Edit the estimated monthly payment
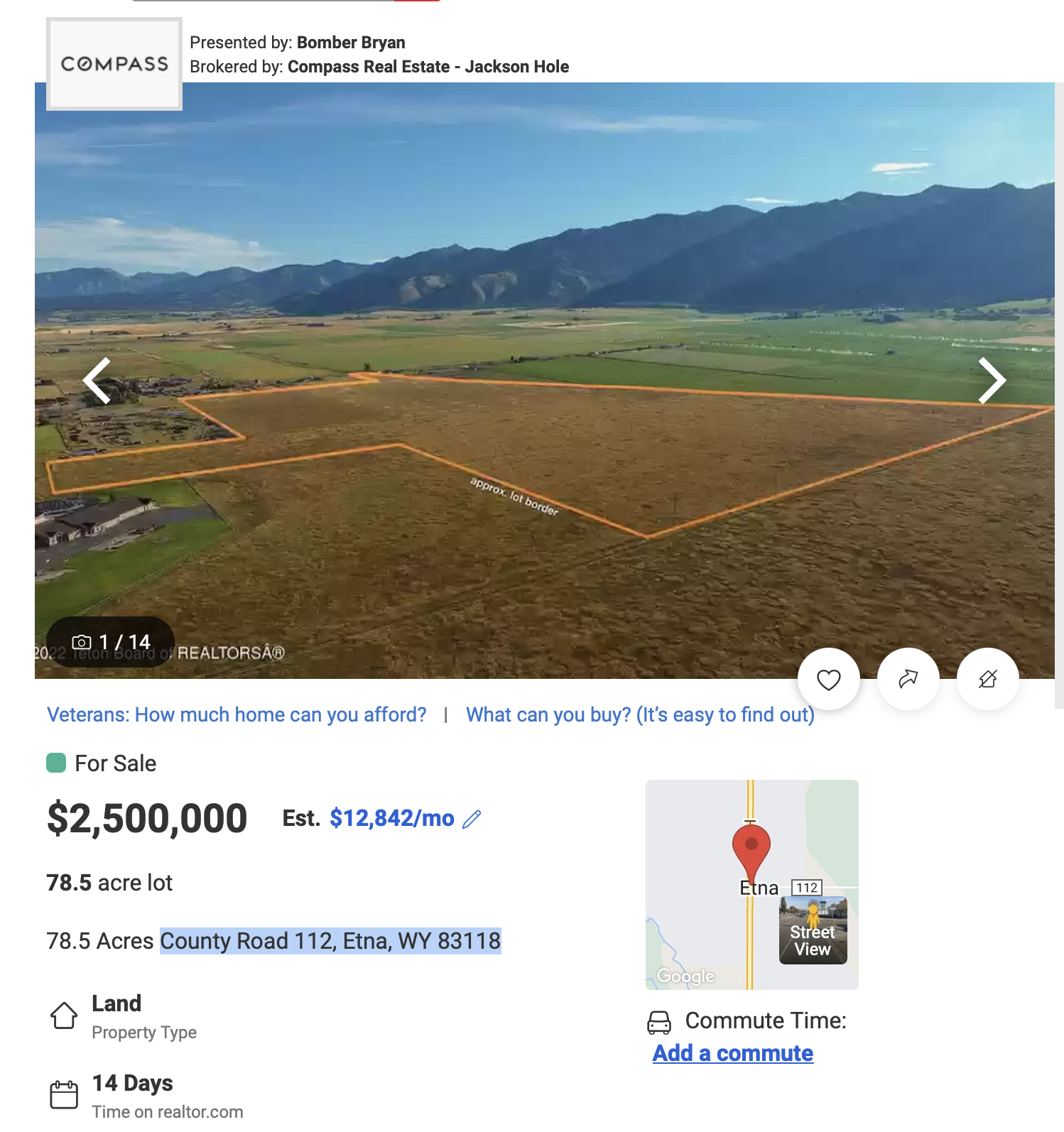The width and height of the screenshot is (1064, 1132). pyautogui.click(x=472, y=820)
